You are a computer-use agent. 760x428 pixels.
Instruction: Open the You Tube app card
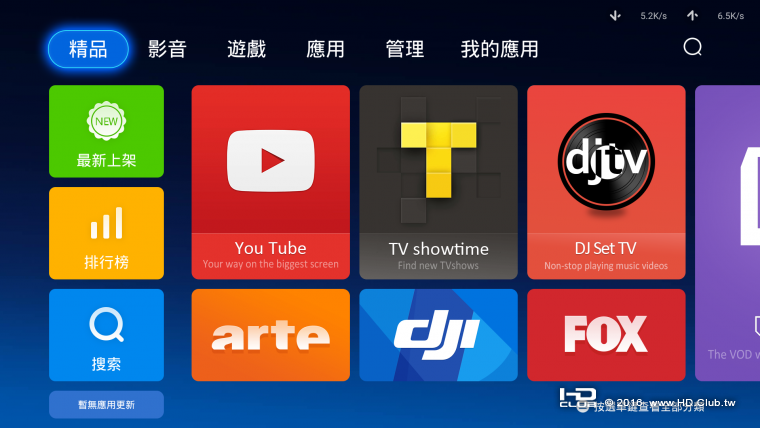(x=270, y=182)
